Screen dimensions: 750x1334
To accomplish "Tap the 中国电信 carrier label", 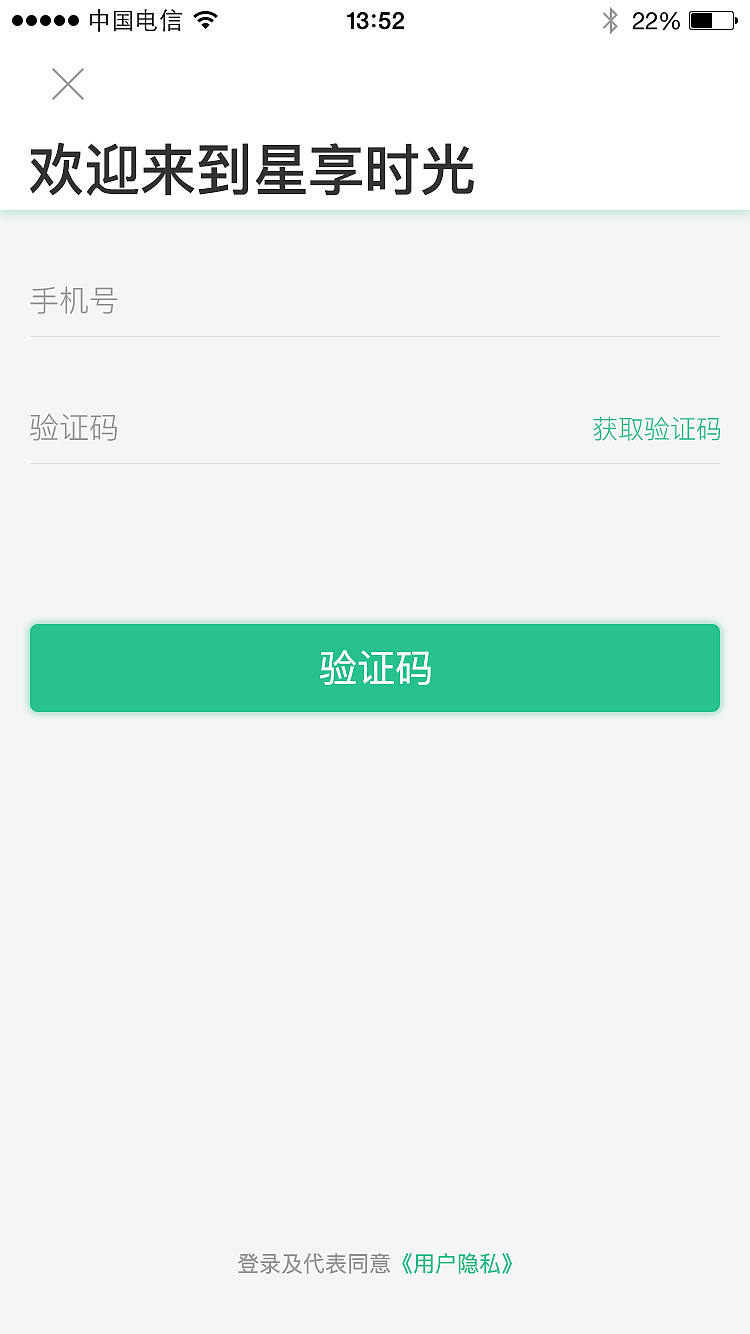I will [x=135, y=18].
